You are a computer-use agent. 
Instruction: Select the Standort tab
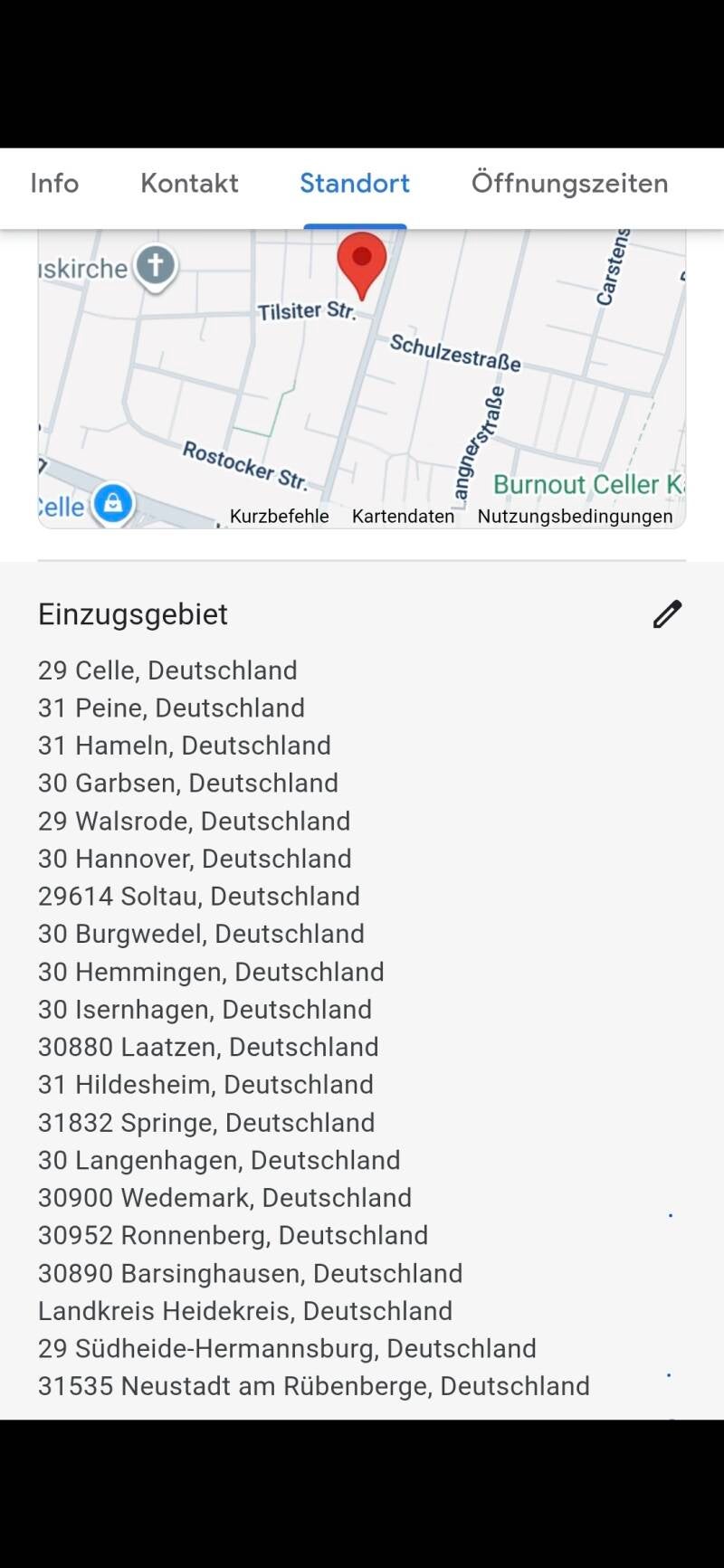tap(355, 184)
